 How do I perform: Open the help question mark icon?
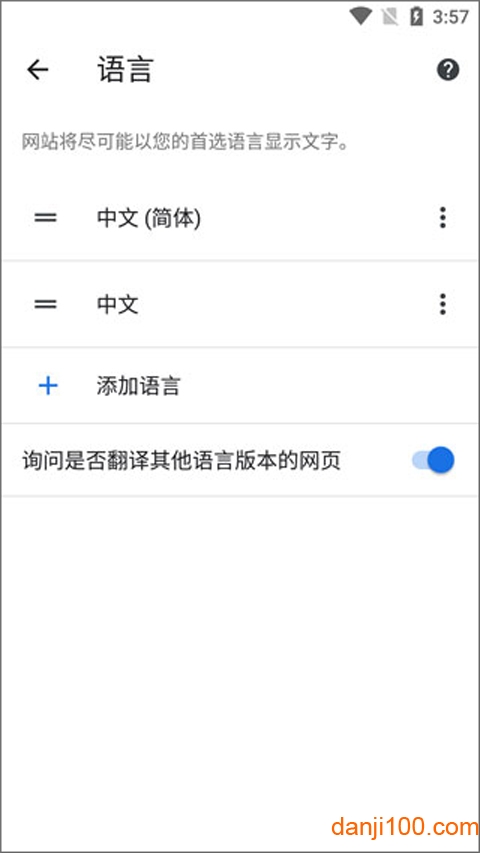[447, 70]
